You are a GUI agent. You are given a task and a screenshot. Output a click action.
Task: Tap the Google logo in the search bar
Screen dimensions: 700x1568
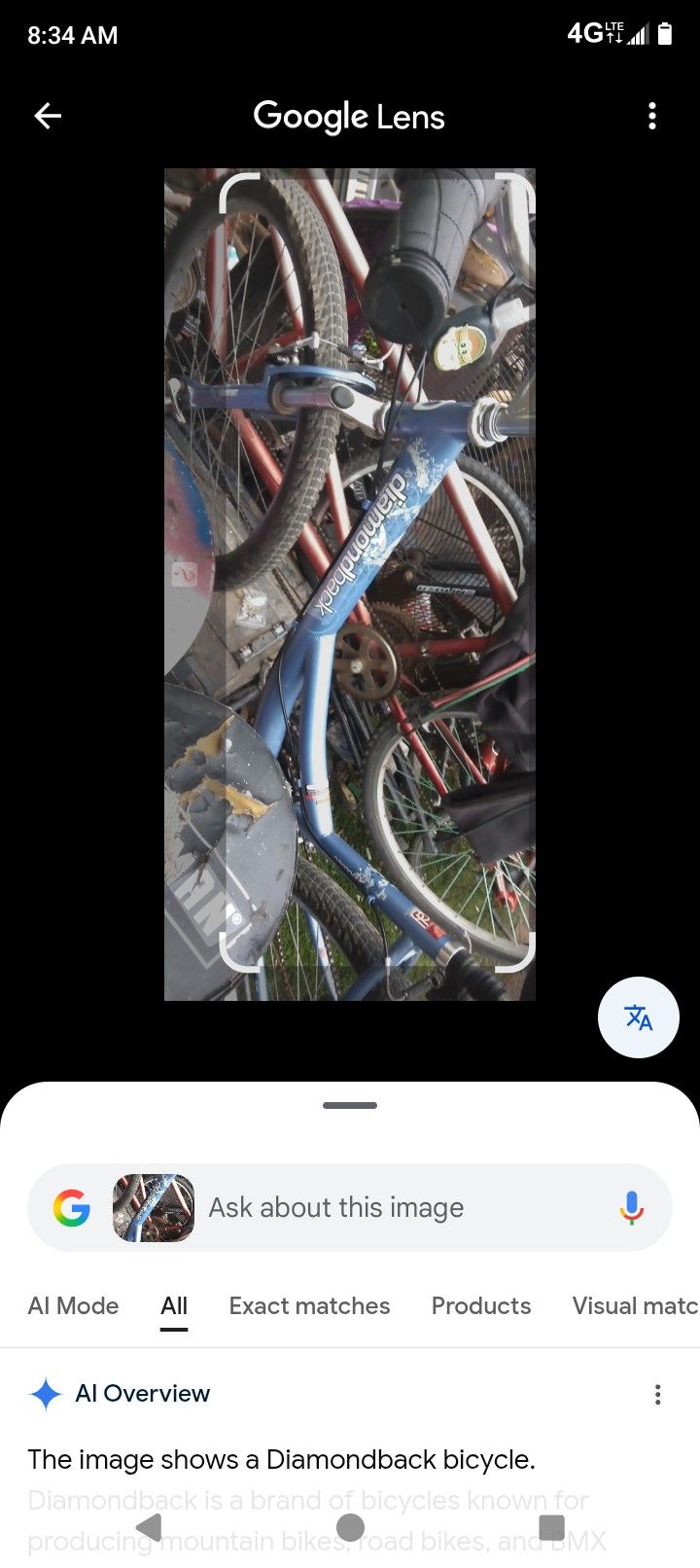coord(69,1208)
